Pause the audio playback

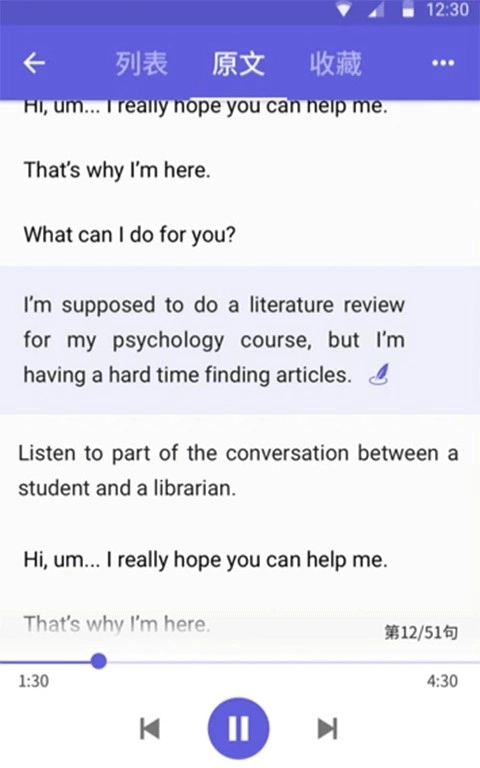pos(239,728)
